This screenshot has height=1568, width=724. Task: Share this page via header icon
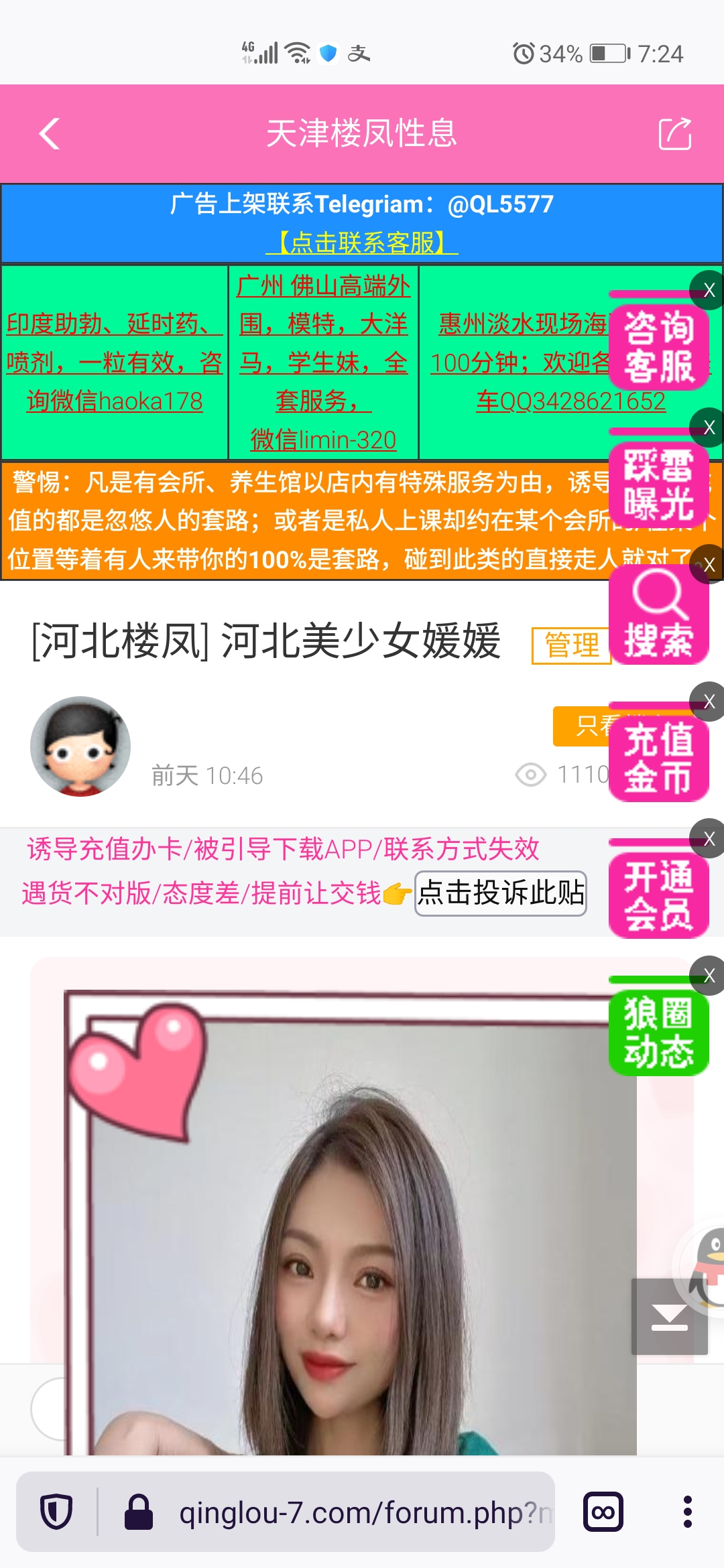pyautogui.click(x=674, y=133)
